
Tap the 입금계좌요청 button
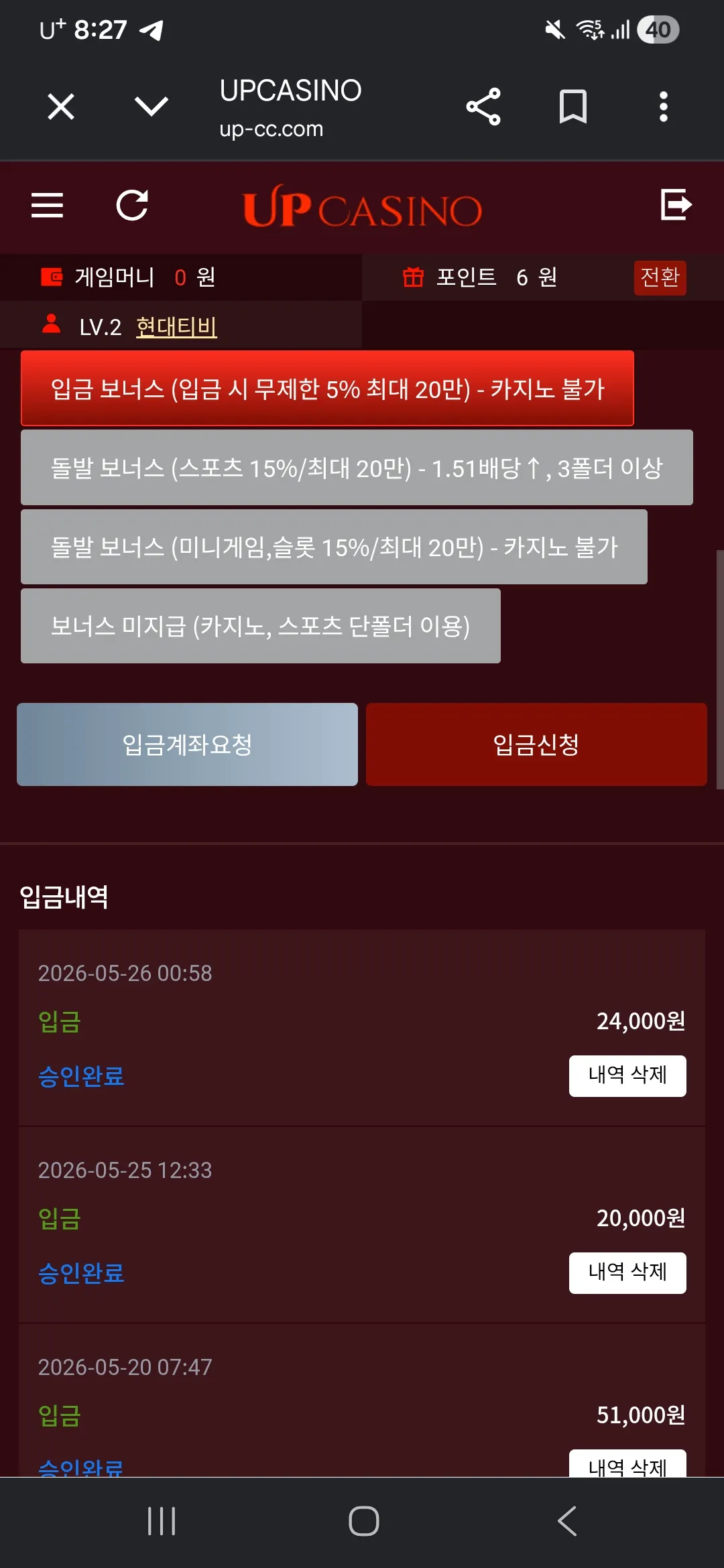(187, 744)
